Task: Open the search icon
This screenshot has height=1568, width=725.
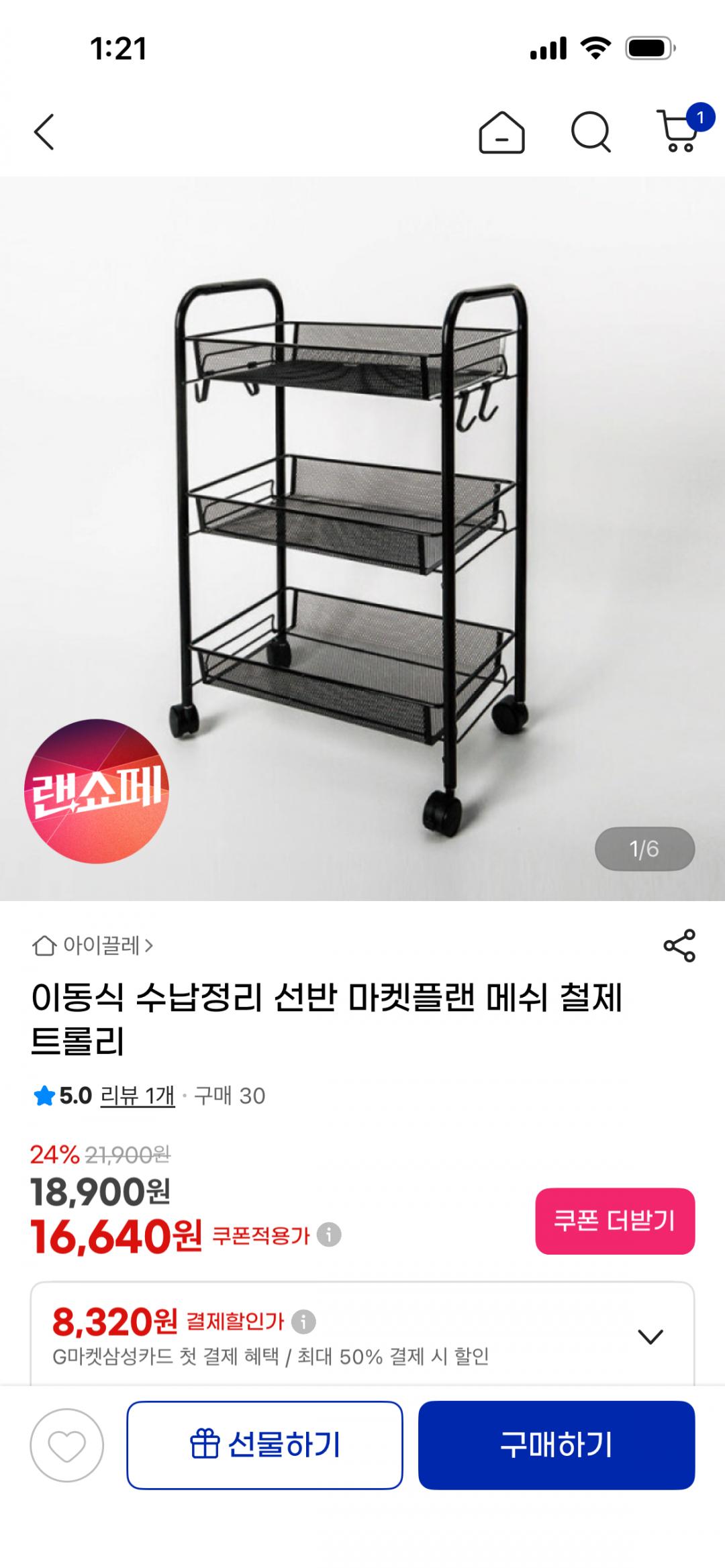Action: (x=591, y=132)
